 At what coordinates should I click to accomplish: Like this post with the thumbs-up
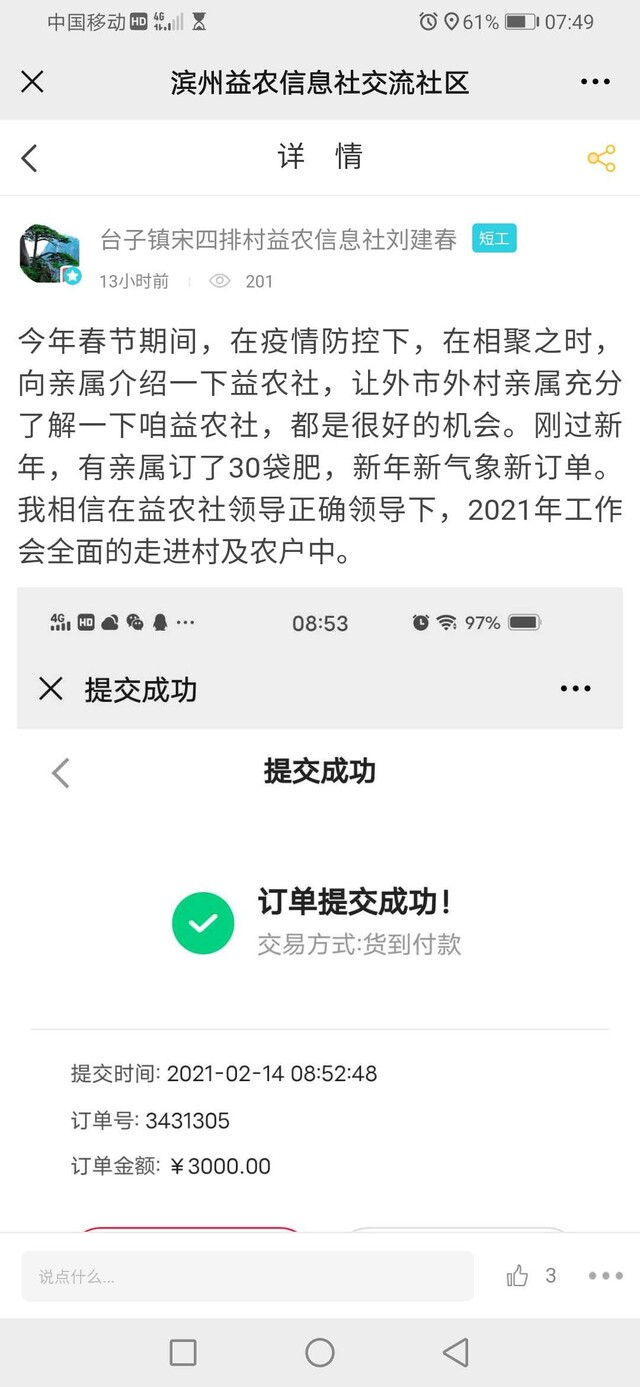click(517, 1276)
